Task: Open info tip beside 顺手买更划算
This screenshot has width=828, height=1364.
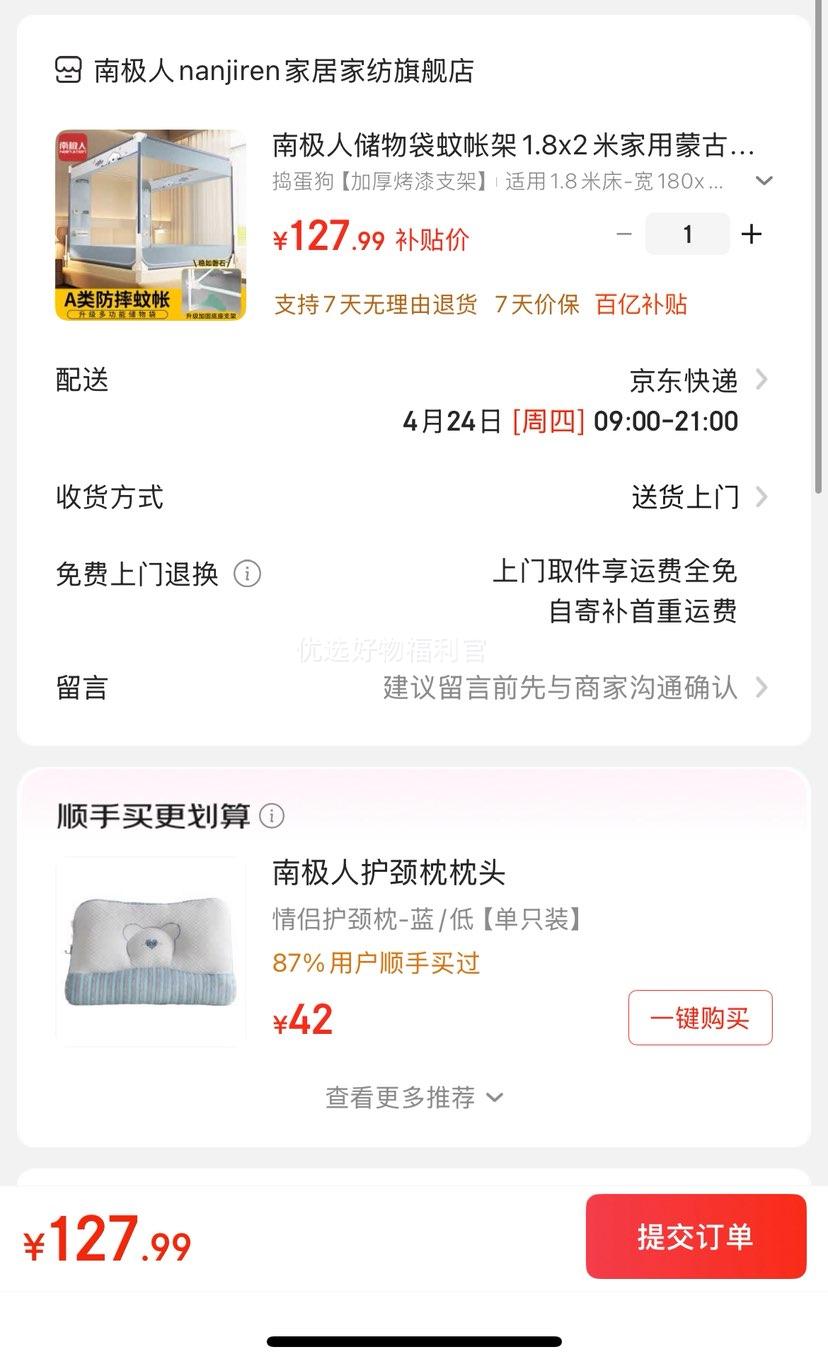Action: (x=272, y=817)
